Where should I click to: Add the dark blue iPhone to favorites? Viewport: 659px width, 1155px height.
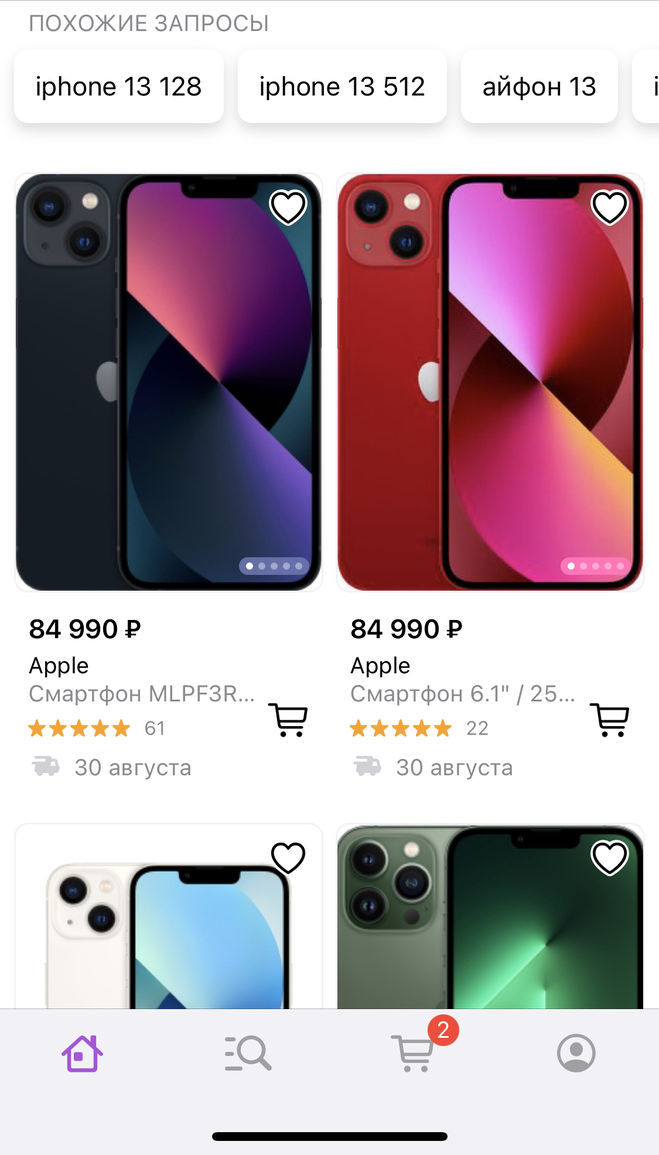click(288, 207)
